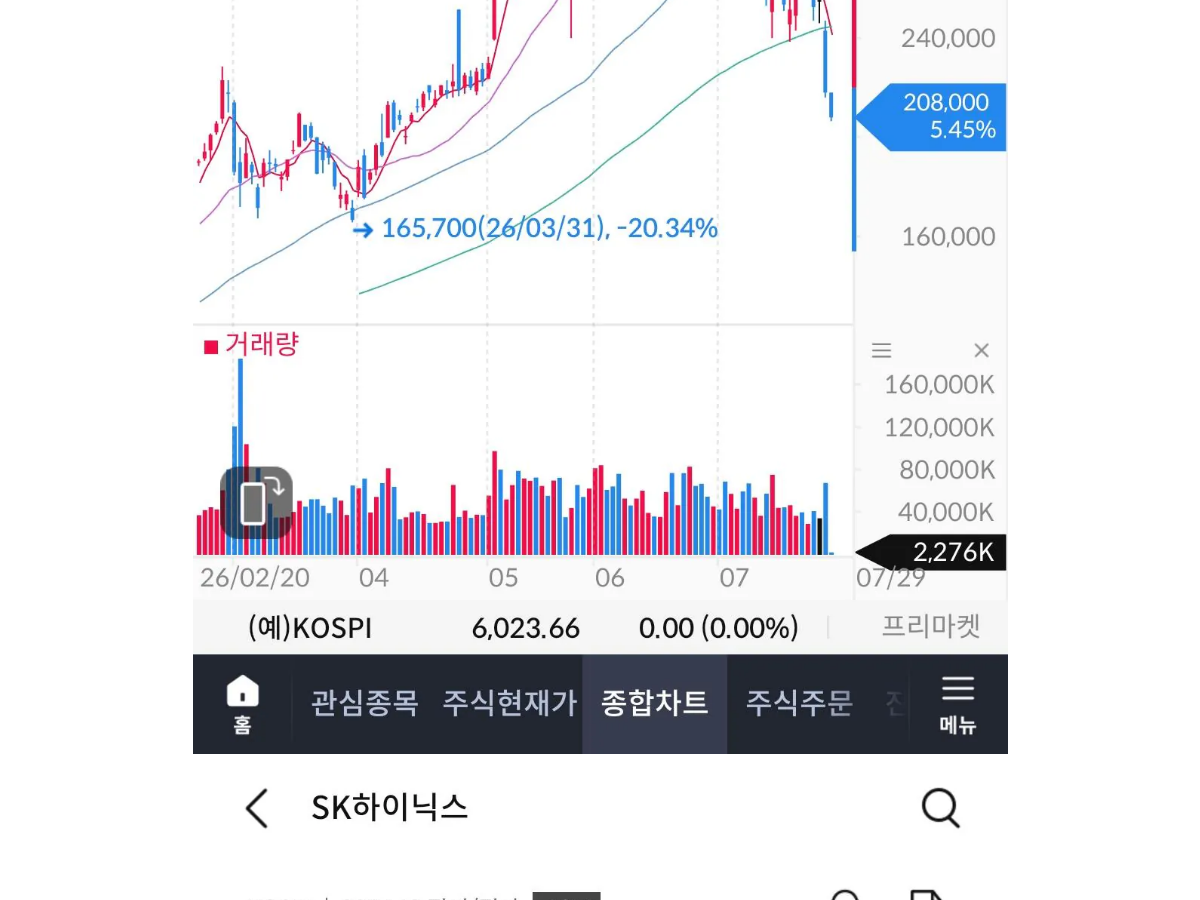1200x900 pixels.
Task: Tap the 프리마켓 label in the index bar
Action: [930, 627]
